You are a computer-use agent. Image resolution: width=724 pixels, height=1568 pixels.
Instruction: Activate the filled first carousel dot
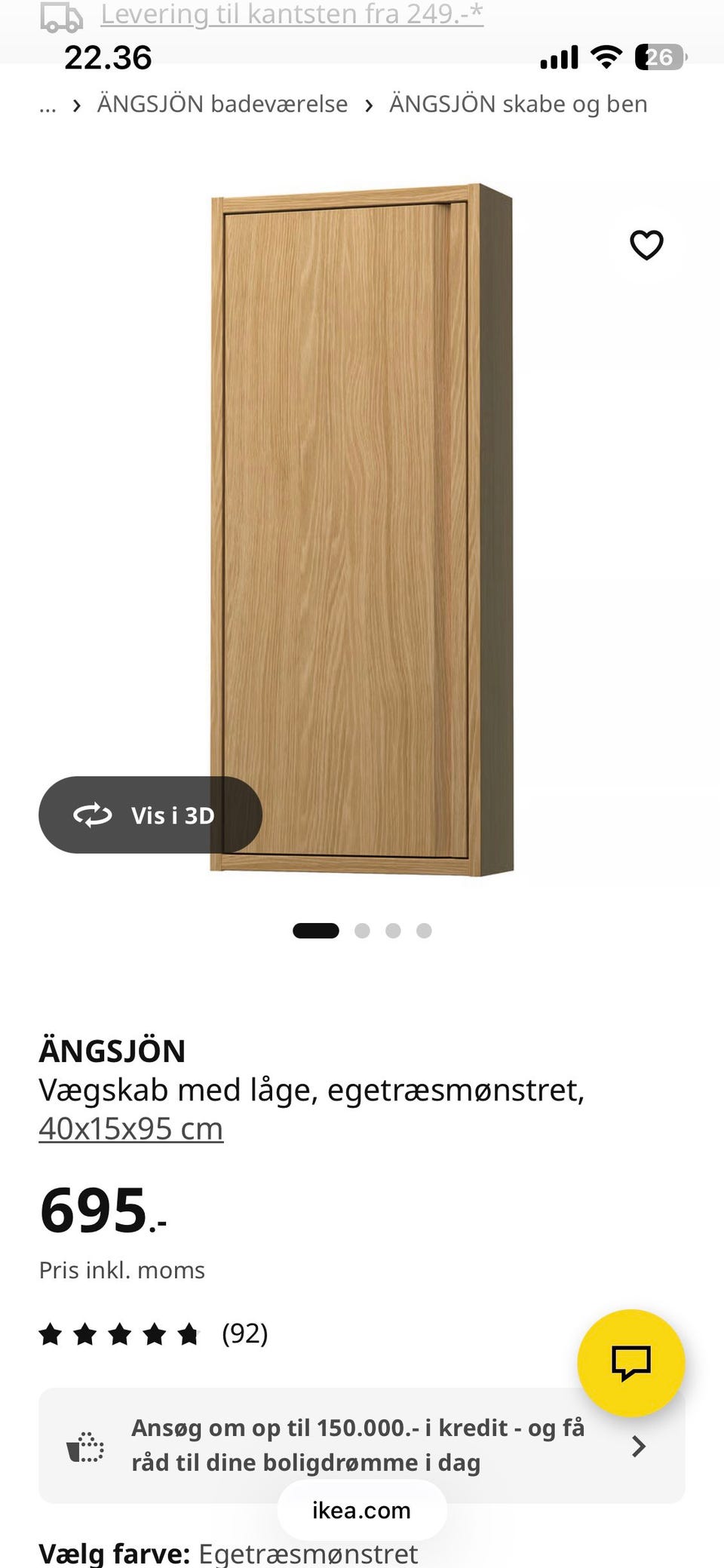pos(316,931)
